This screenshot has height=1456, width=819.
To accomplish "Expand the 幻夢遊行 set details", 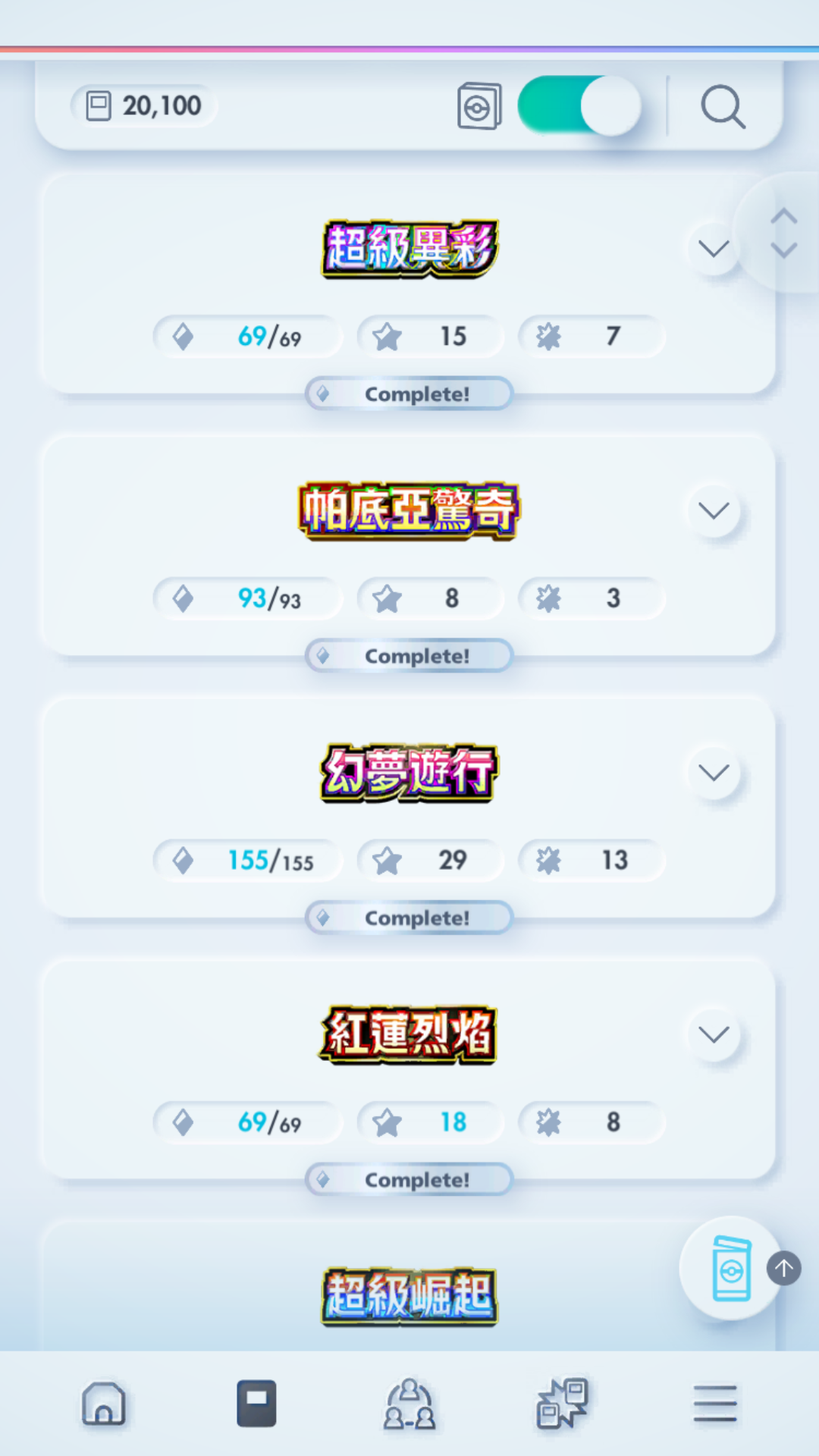I will [x=713, y=773].
